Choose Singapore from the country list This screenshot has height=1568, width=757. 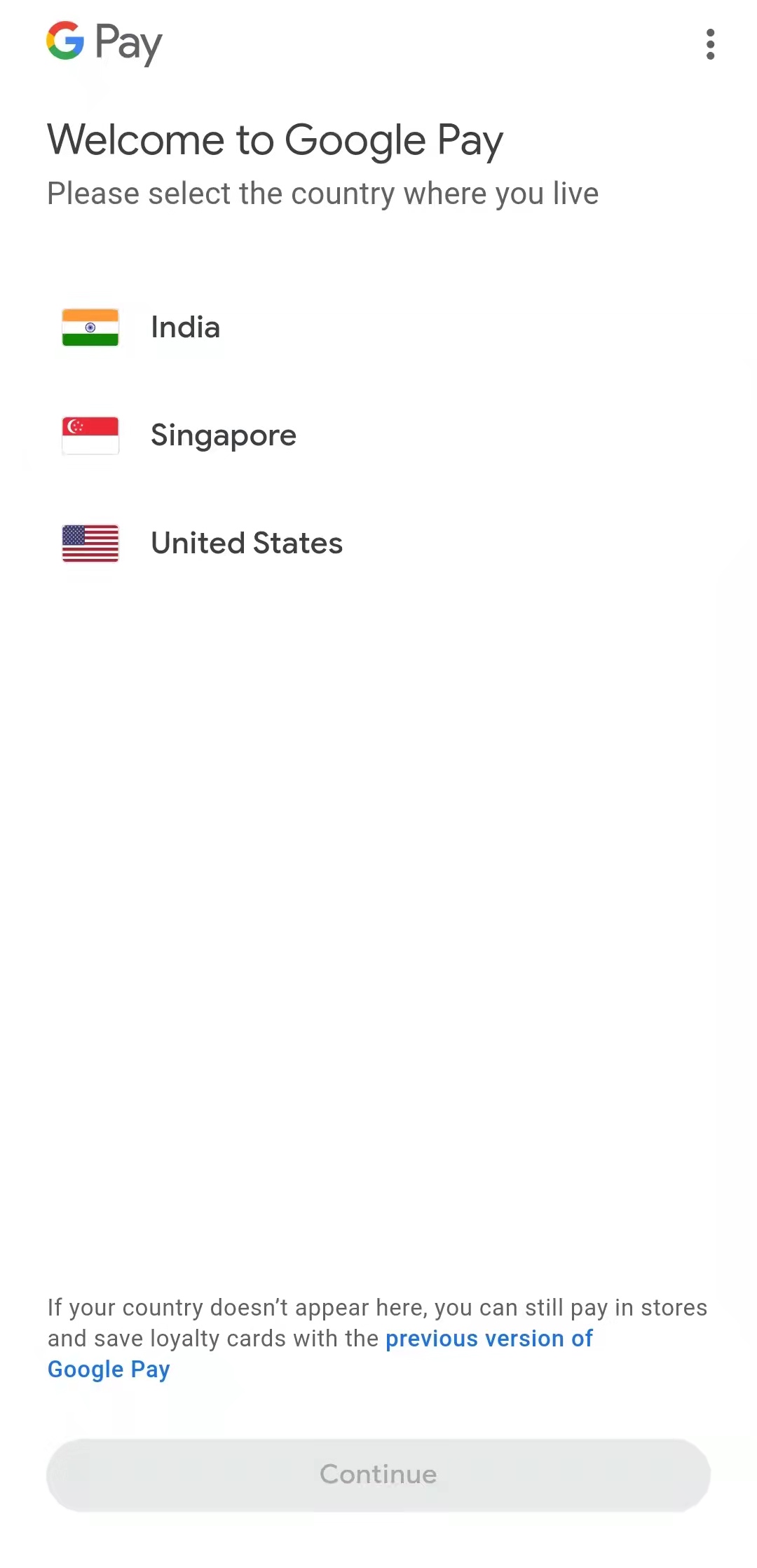coord(378,435)
